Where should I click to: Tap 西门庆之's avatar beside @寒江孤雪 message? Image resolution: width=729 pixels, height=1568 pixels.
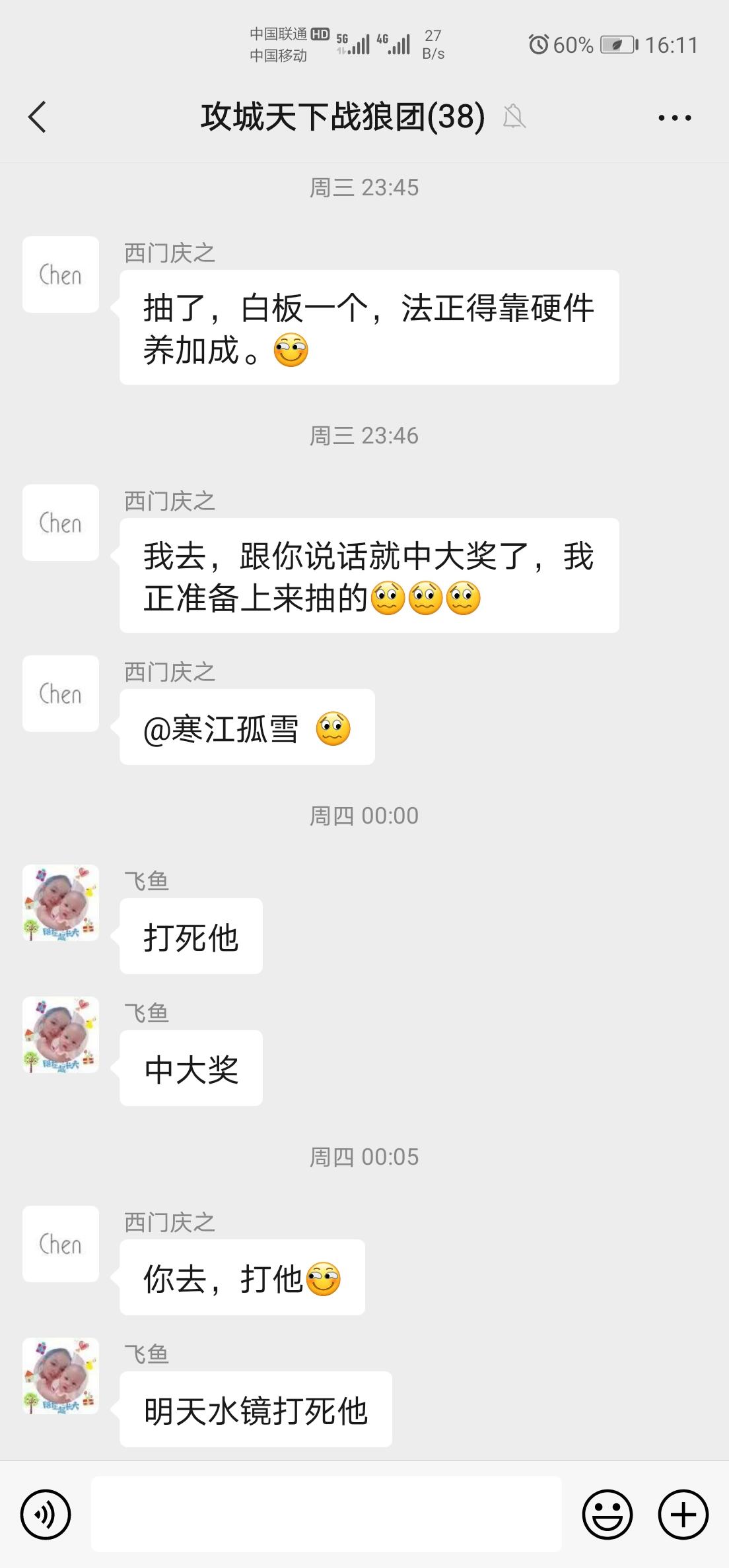(x=61, y=694)
